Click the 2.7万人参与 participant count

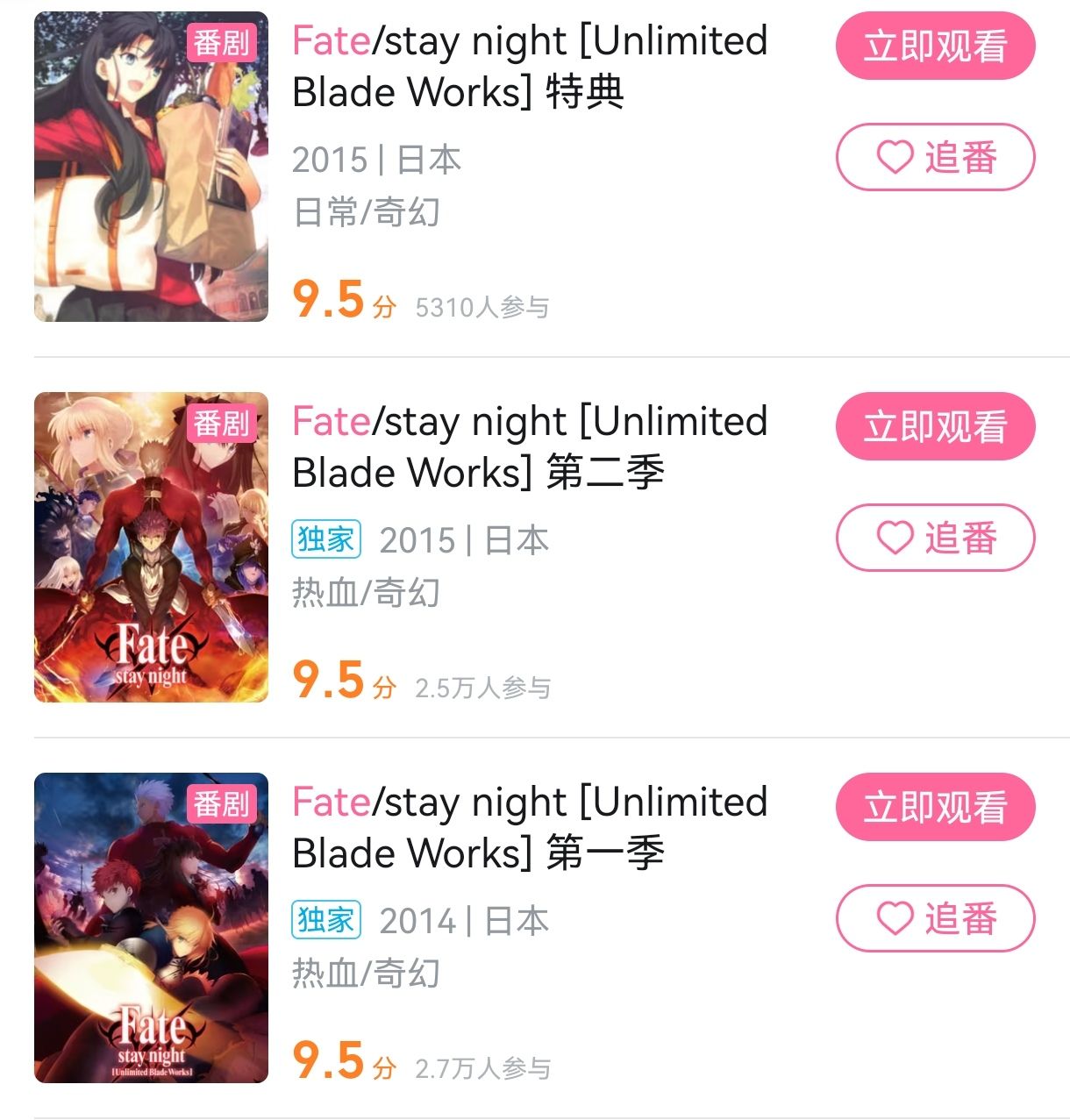[486, 1066]
